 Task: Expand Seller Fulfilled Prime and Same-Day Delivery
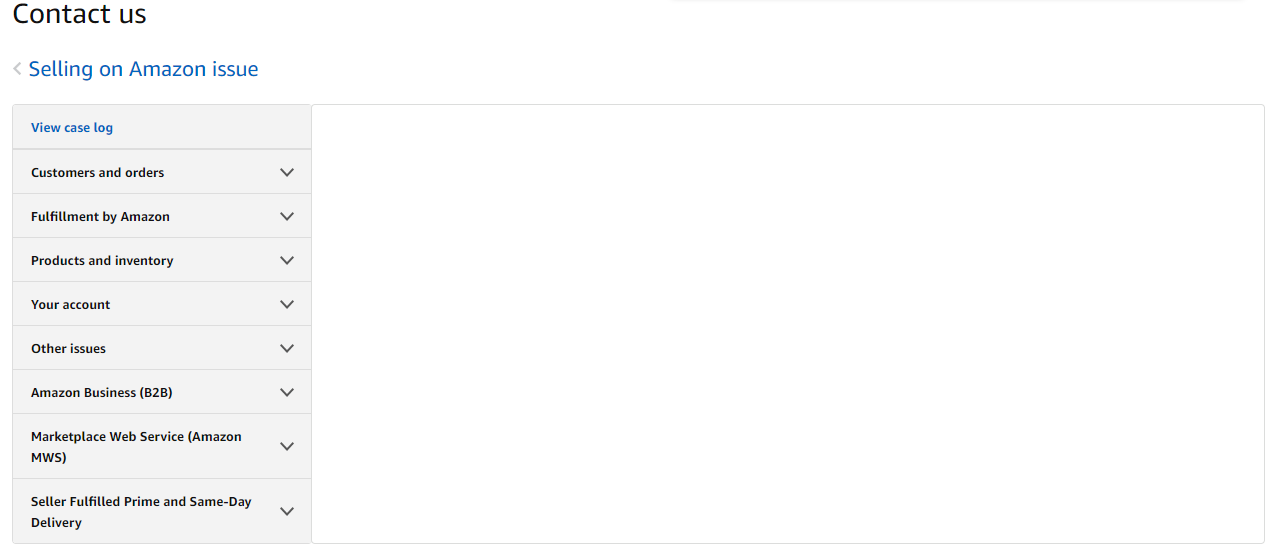[x=161, y=512]
